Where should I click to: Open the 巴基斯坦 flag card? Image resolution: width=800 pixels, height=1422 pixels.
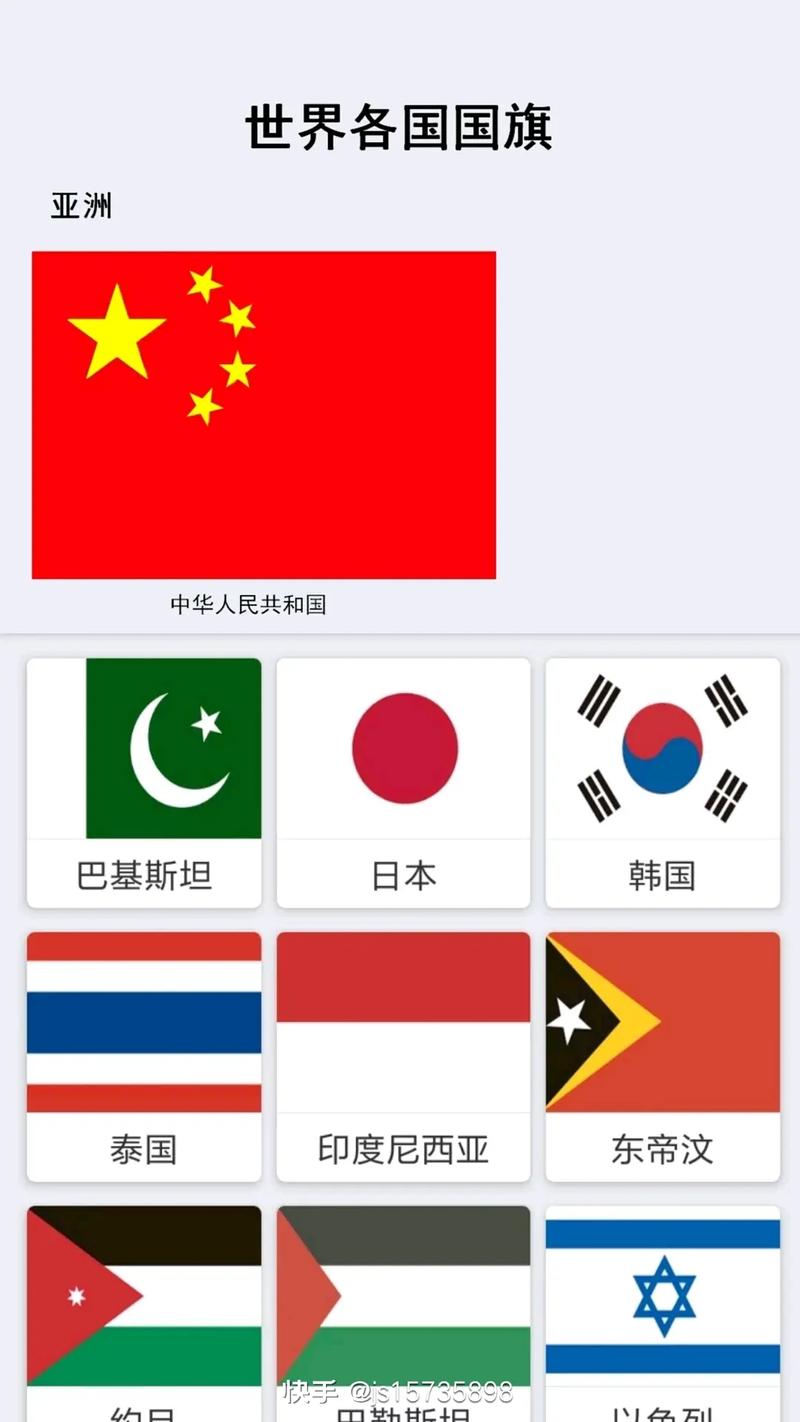[x=144, y=782]
